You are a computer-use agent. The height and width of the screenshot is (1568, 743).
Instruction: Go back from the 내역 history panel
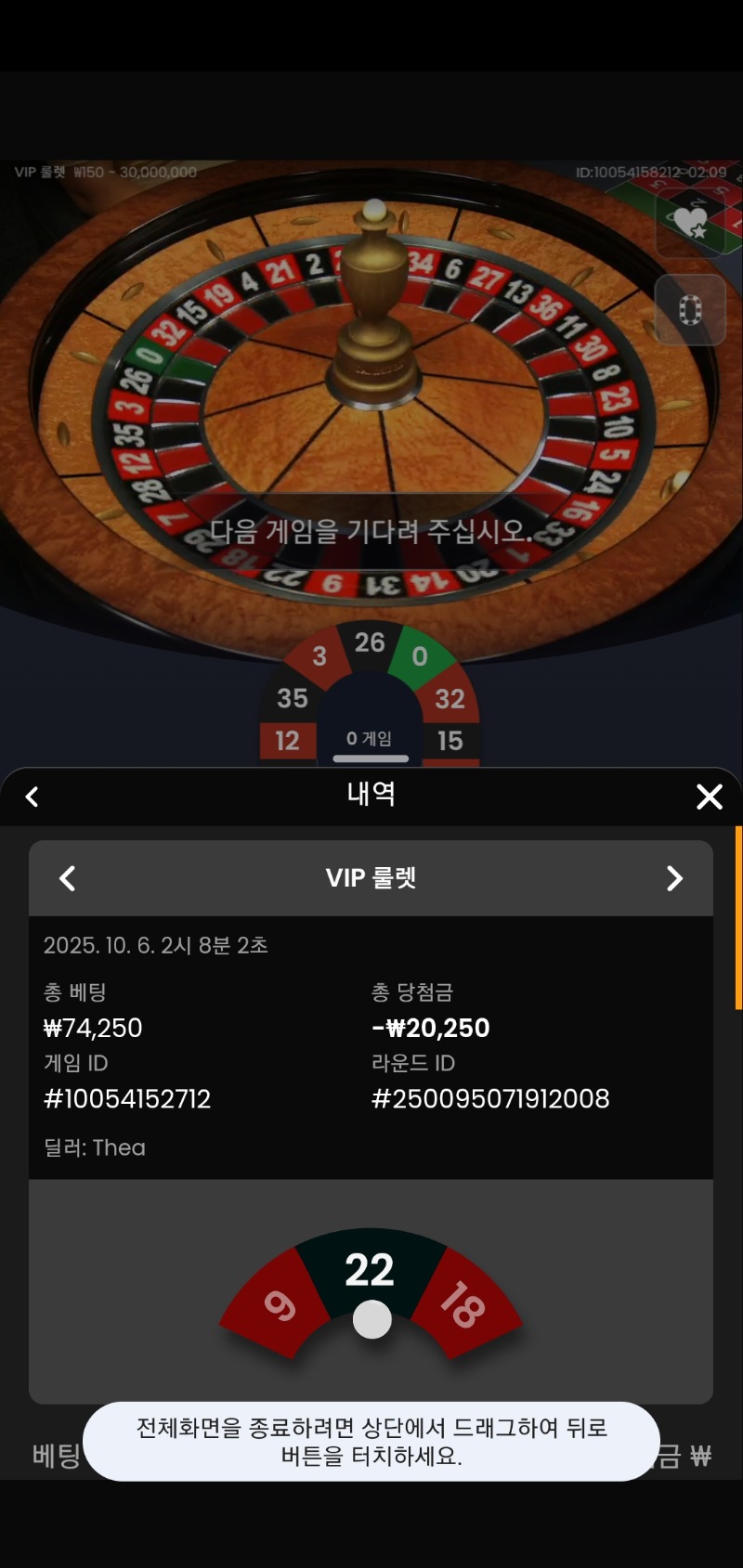tap(33, 797)
